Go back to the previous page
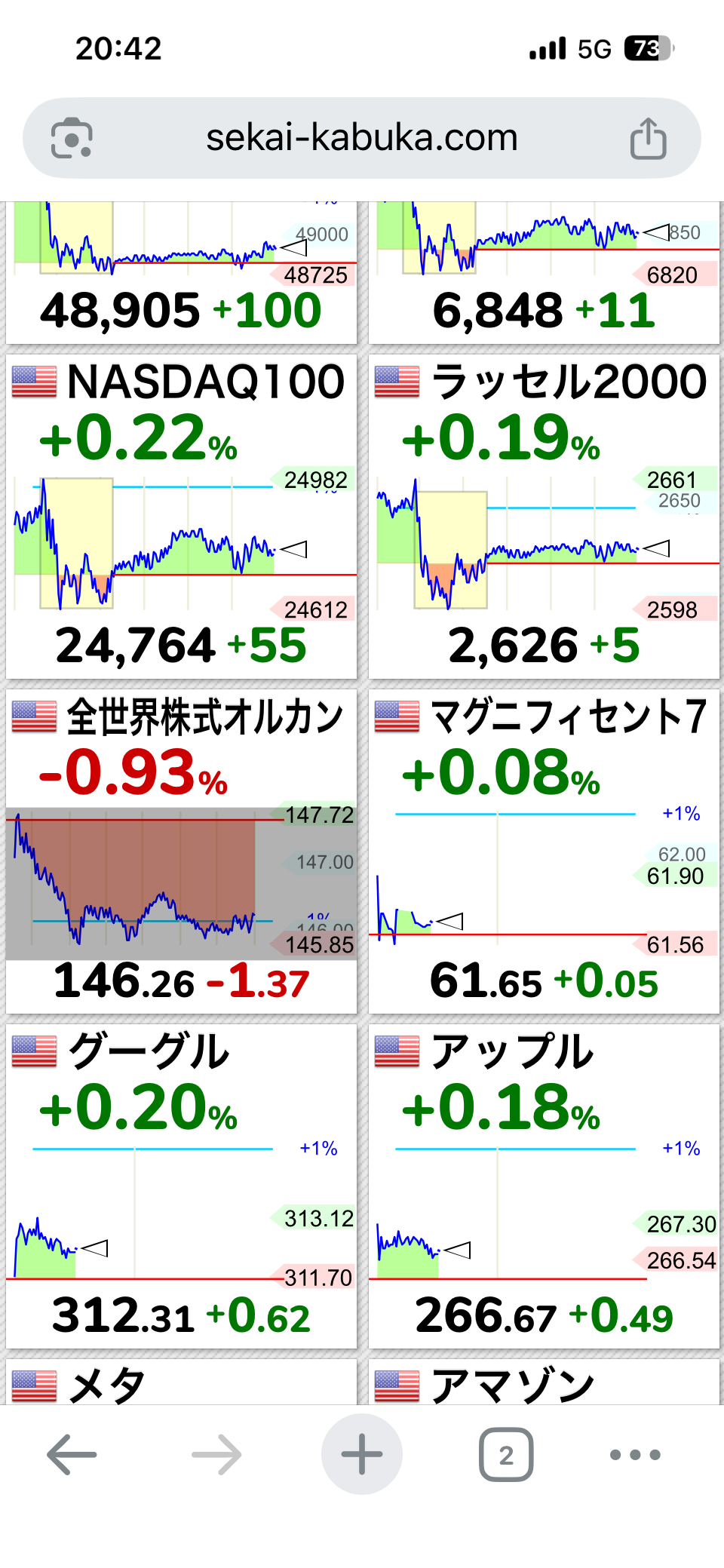 [x=72, y=1454]
